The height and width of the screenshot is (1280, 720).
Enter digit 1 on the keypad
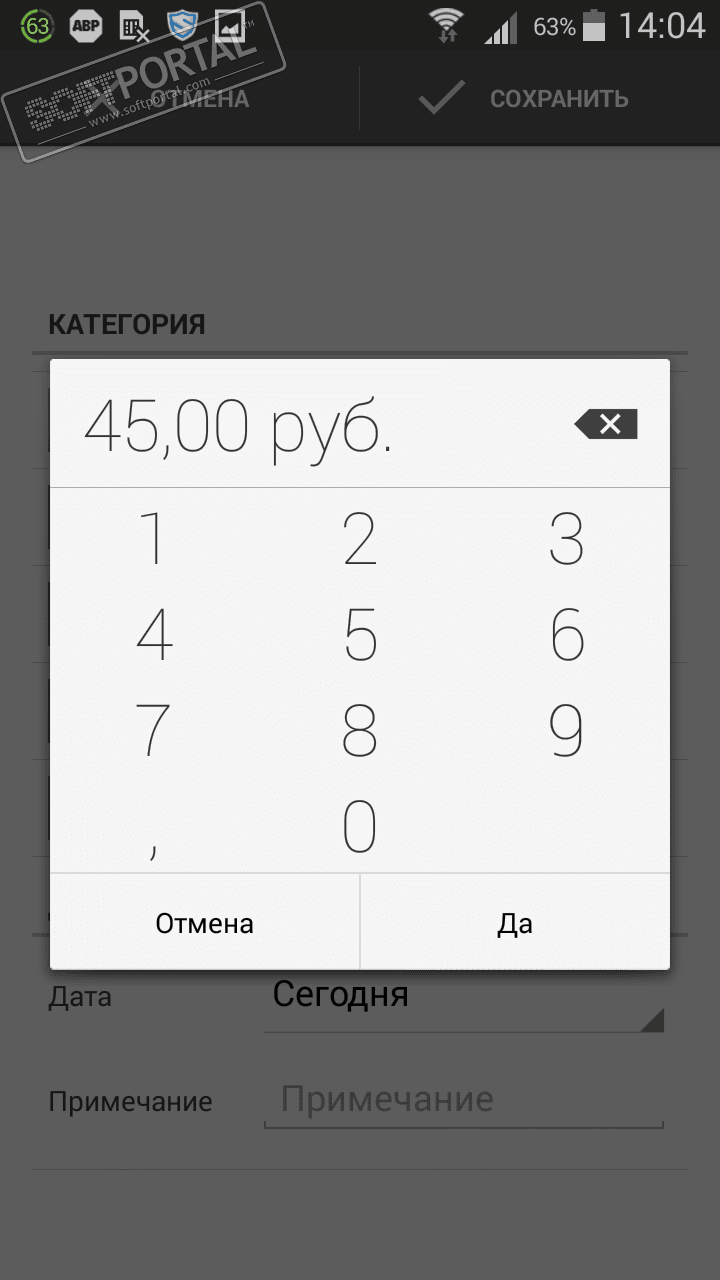[x=154, y=538]
